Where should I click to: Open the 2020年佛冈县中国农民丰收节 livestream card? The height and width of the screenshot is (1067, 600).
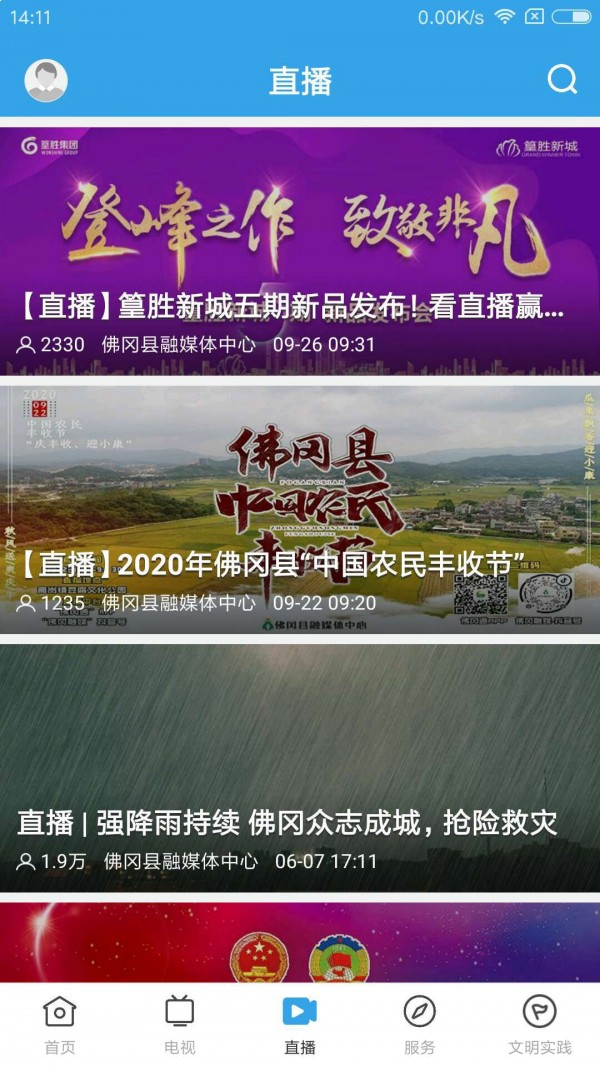click(300, 510)
